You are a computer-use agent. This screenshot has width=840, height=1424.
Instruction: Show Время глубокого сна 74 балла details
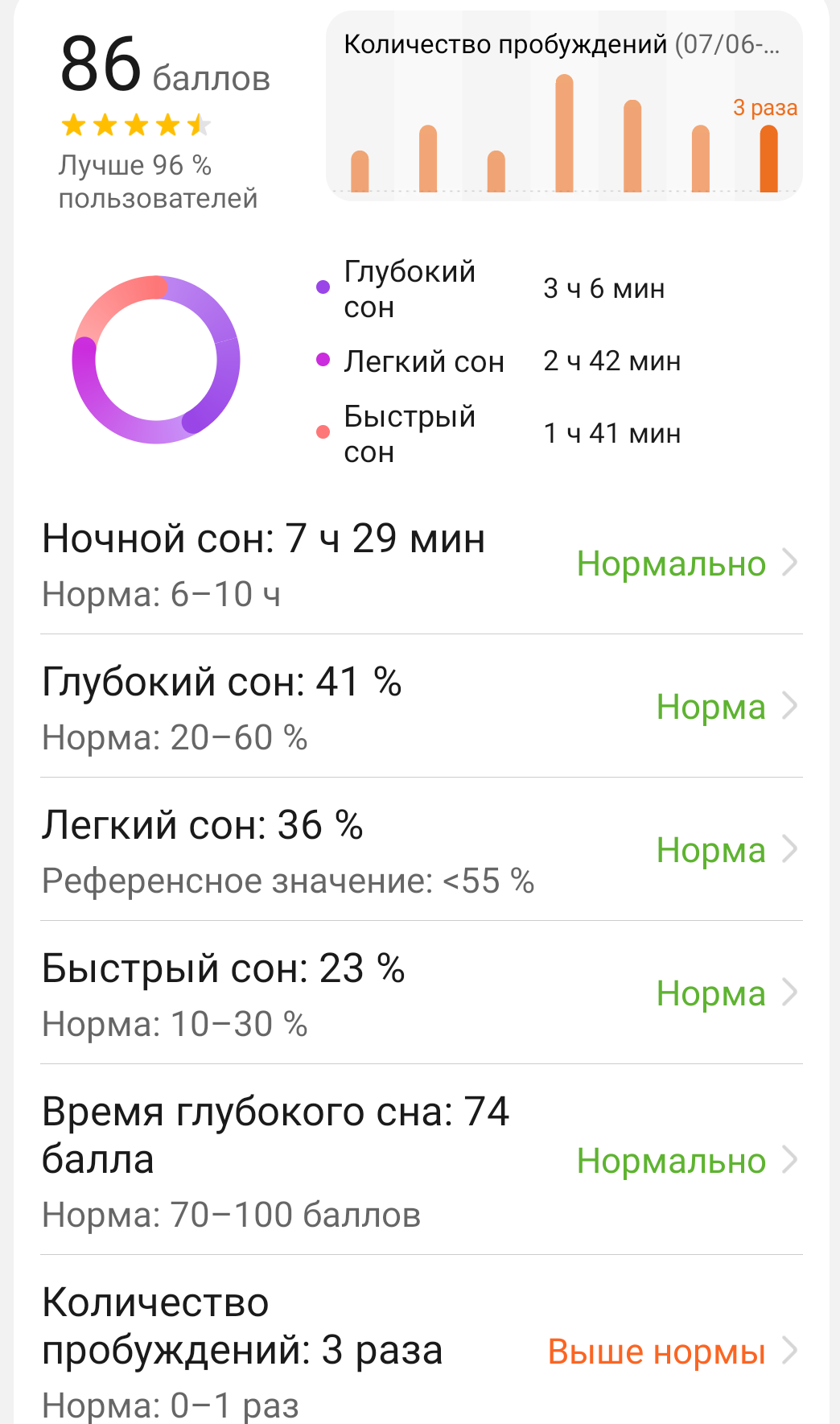point(422,1160)
